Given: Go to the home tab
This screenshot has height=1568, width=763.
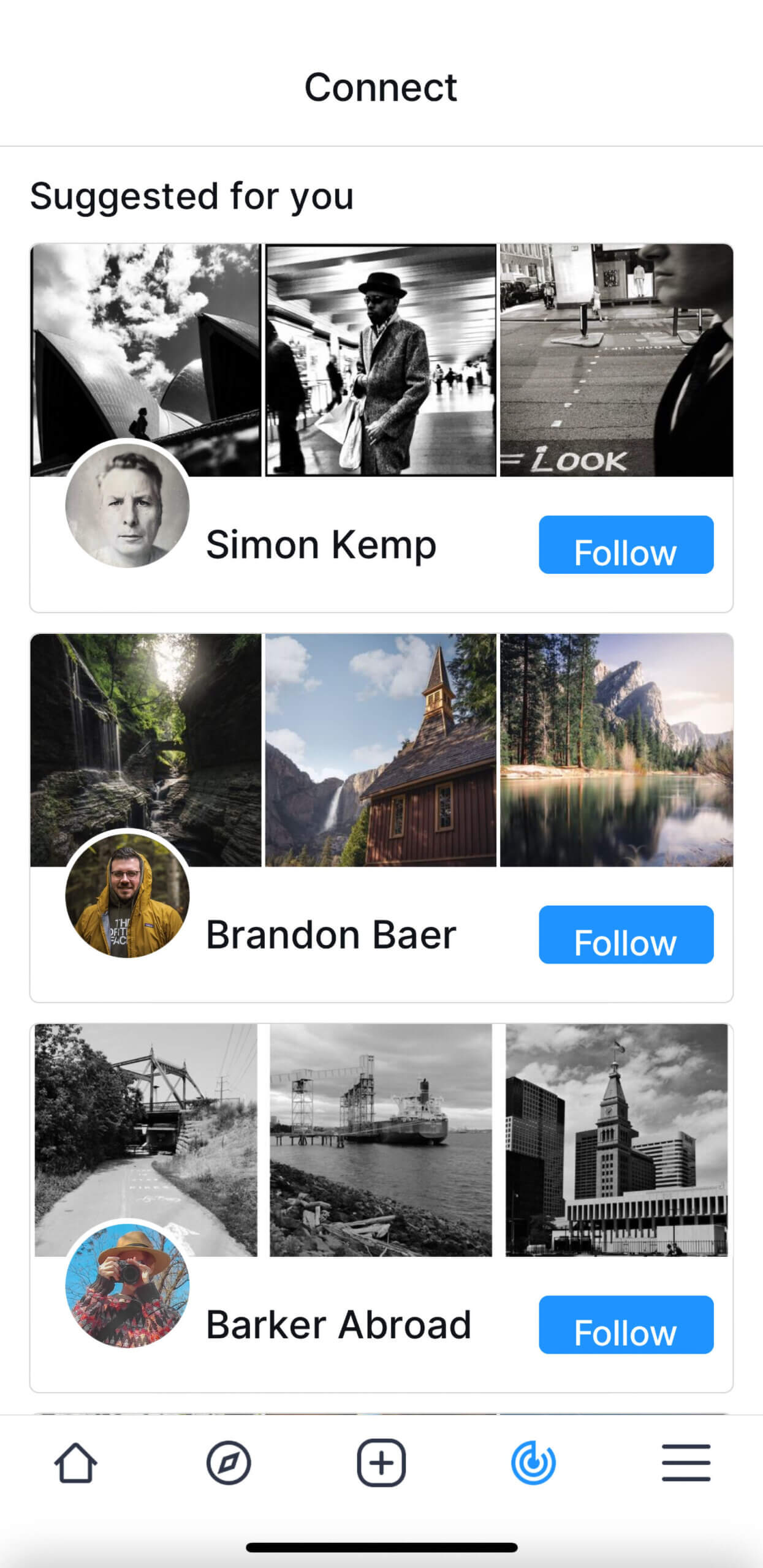Looking at the screenshot, I should click(x=75, y=1463).
